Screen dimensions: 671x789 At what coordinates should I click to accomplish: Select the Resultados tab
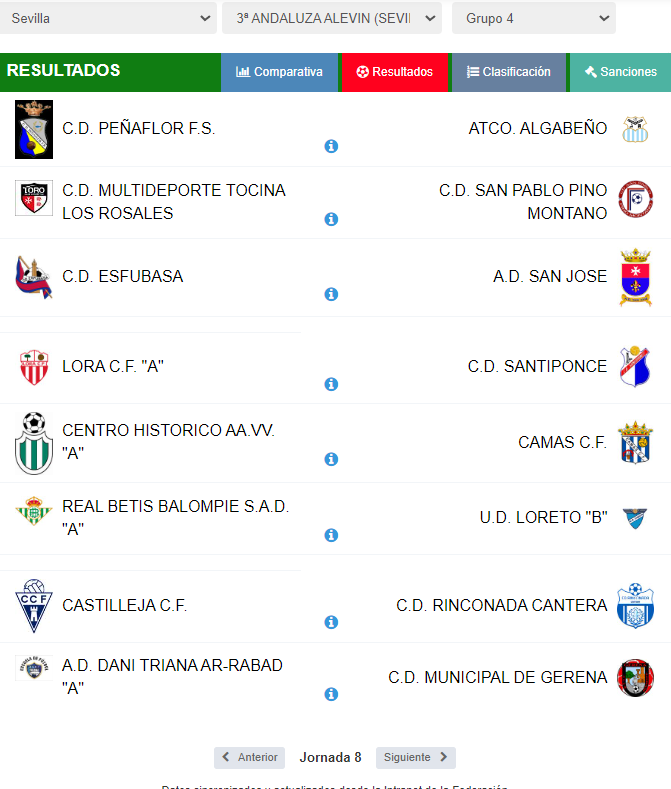395,72
